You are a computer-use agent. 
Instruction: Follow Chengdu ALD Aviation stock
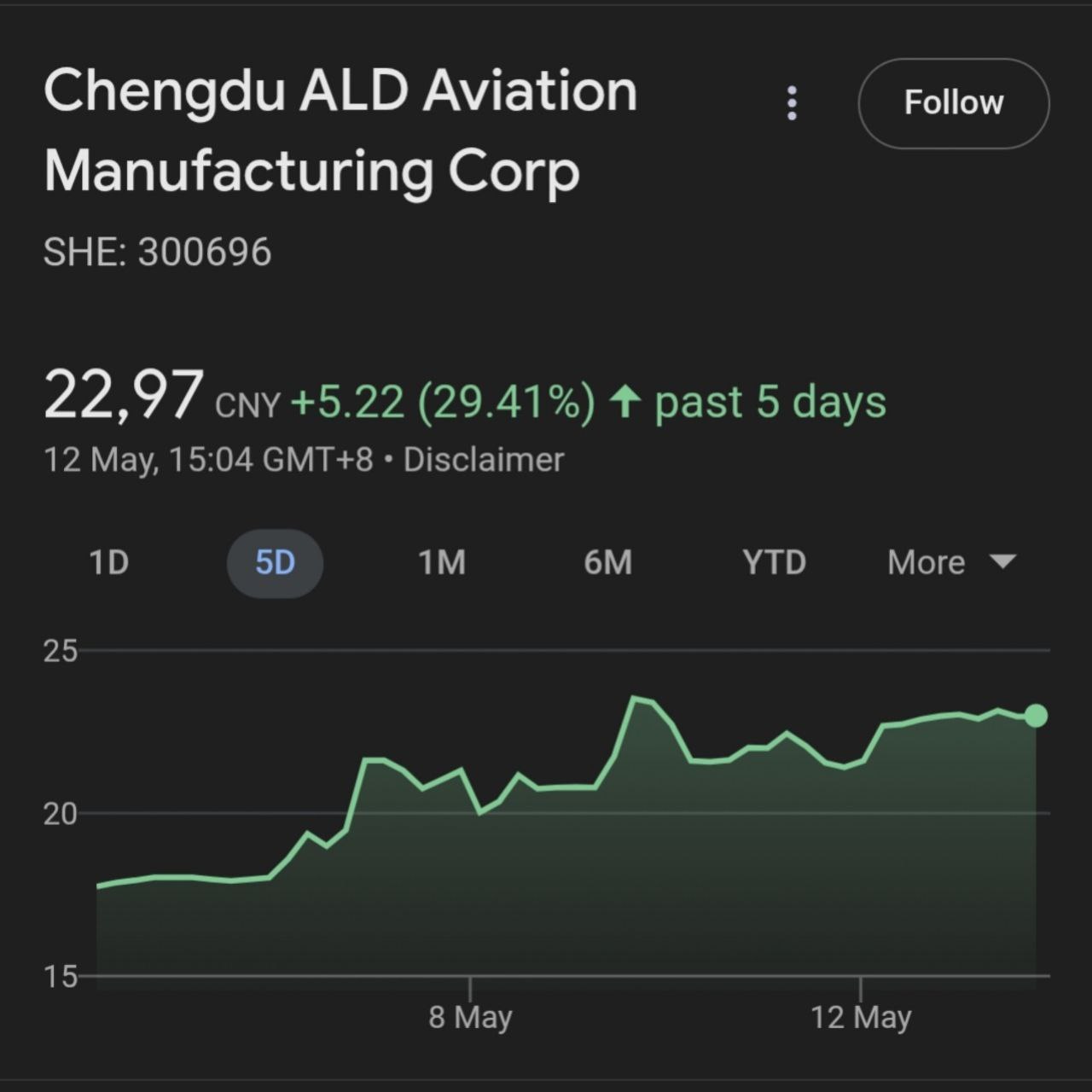pos(953,103)
